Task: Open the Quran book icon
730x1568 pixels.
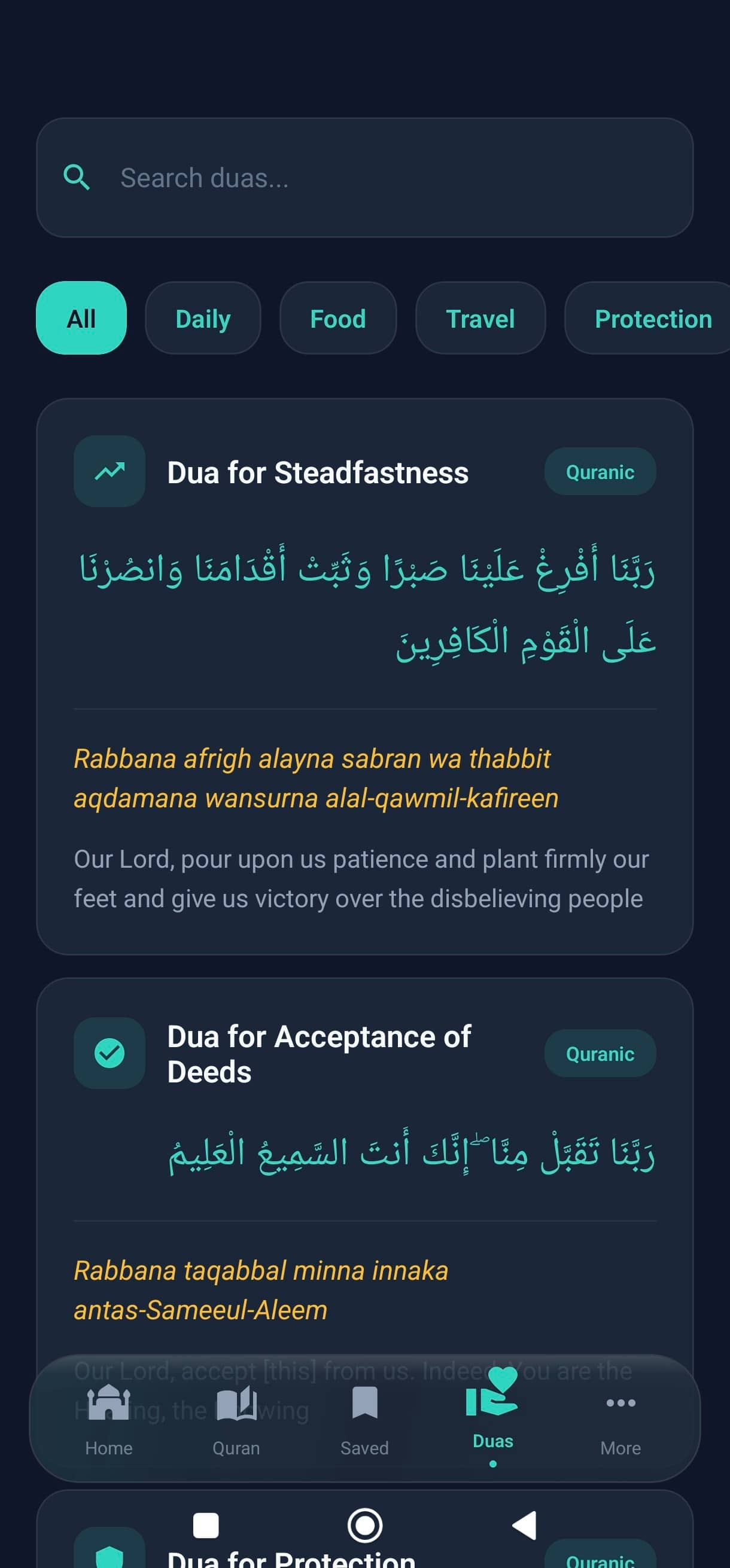Action: point(236,1402)
